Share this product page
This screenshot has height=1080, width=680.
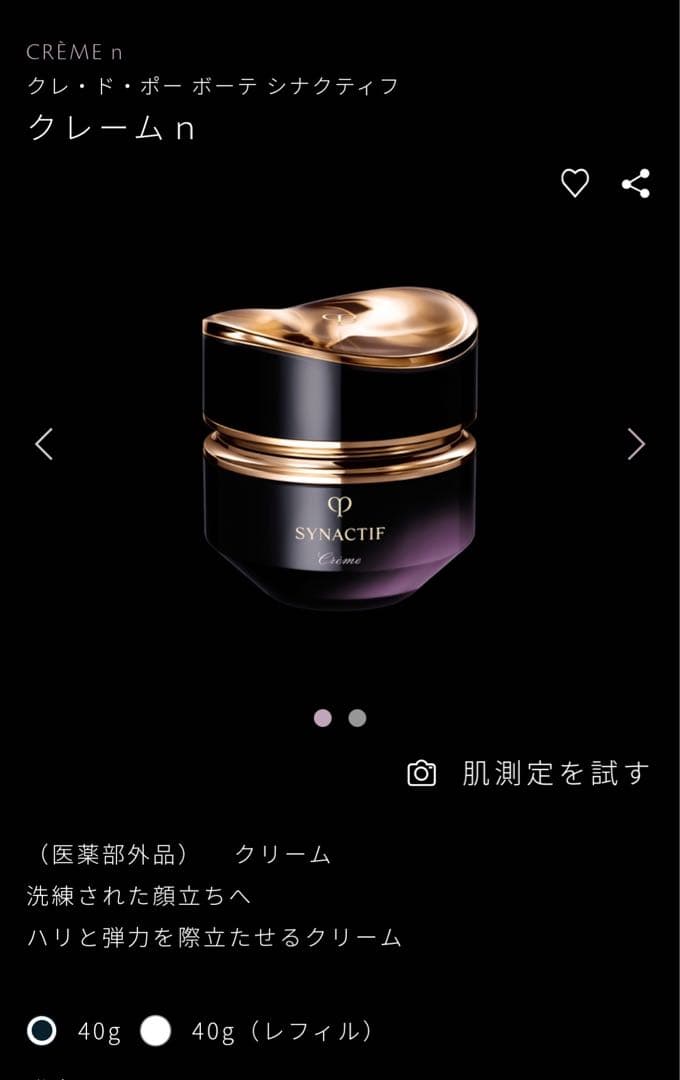point(636,183)
